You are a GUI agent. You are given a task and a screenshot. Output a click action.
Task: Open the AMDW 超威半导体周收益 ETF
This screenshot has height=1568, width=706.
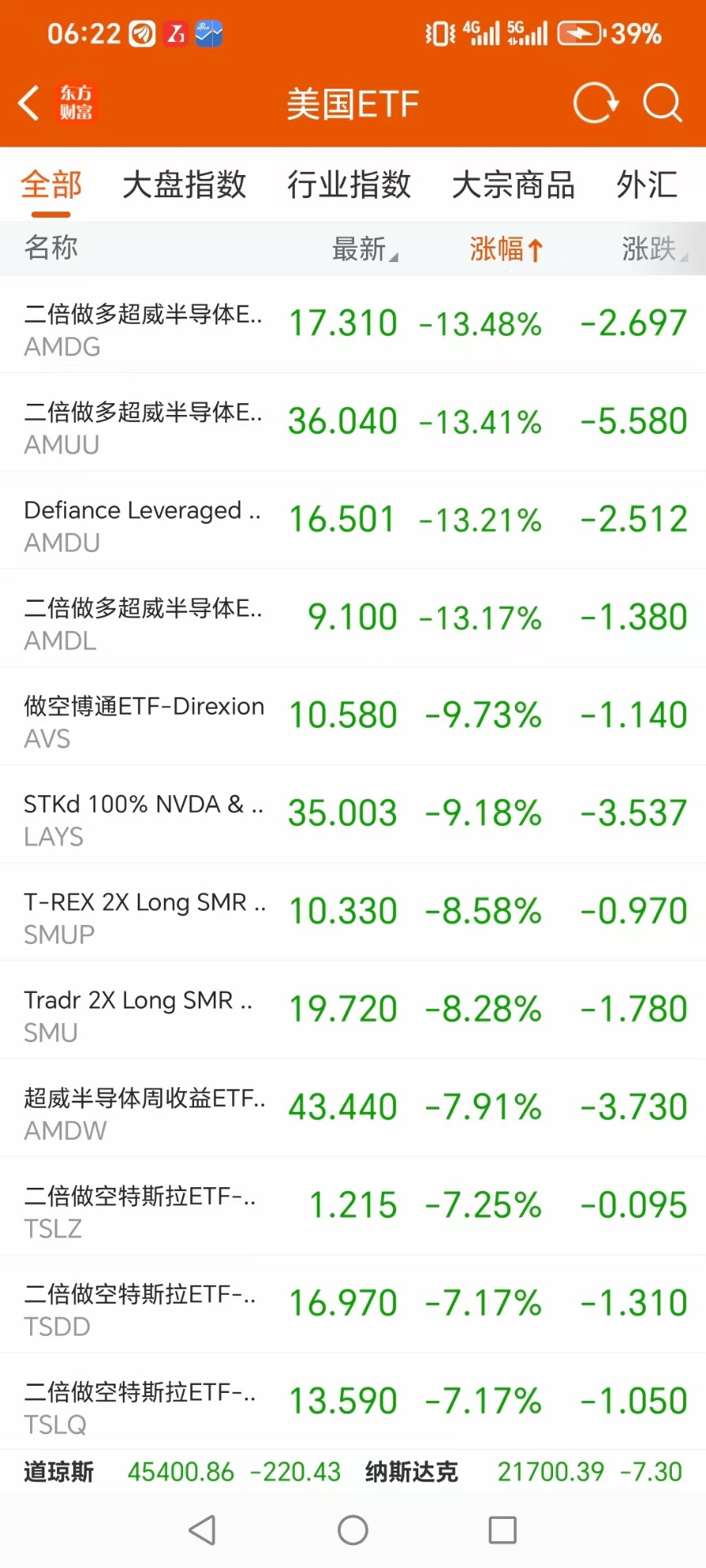353,1108
